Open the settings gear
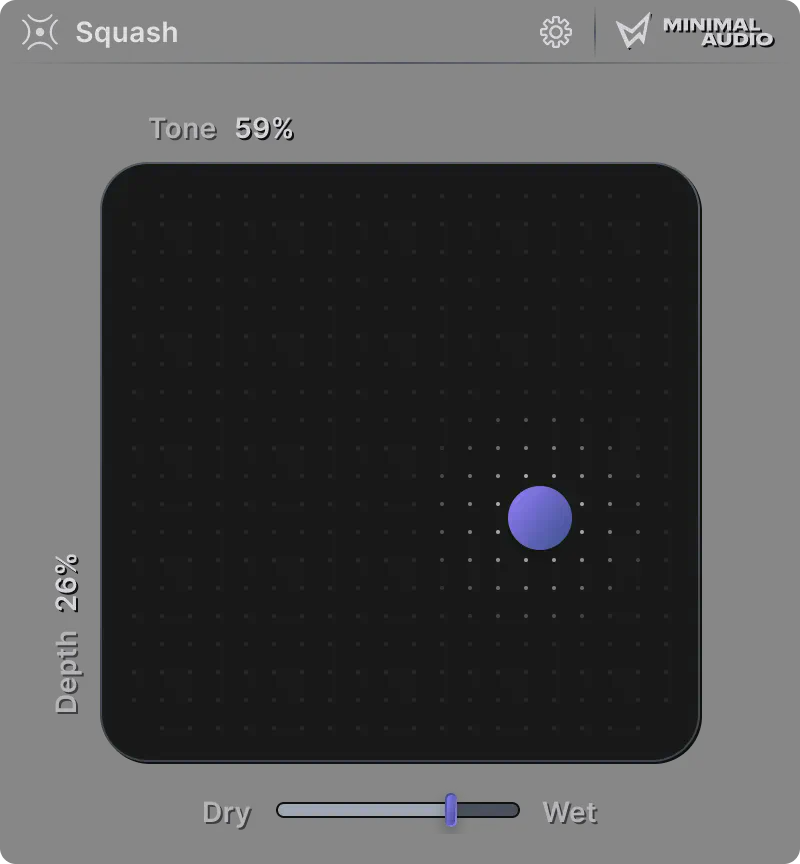This screenshot has width=800, height=864. 556,32
